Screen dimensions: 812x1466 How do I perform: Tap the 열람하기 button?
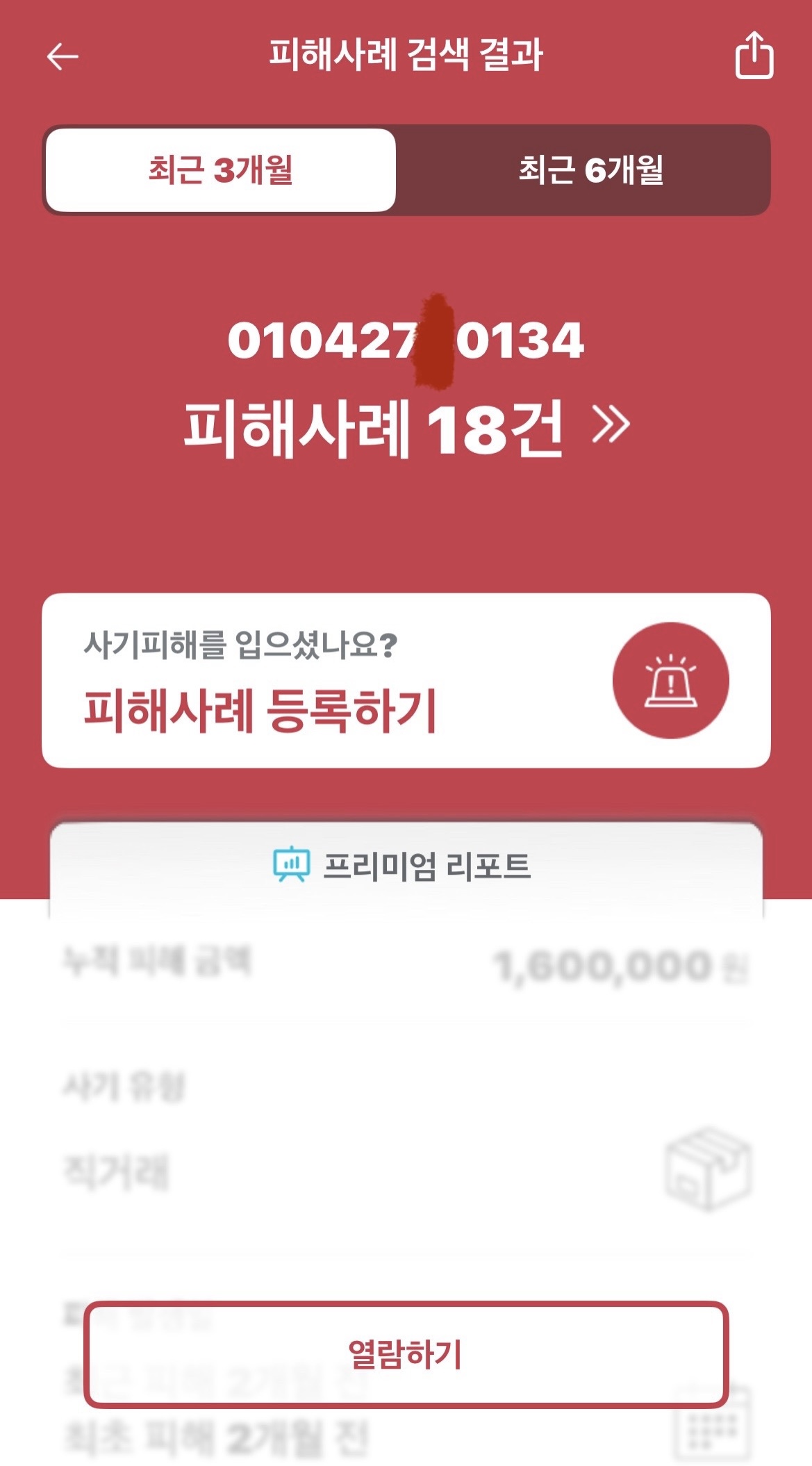pos(406,1354)
